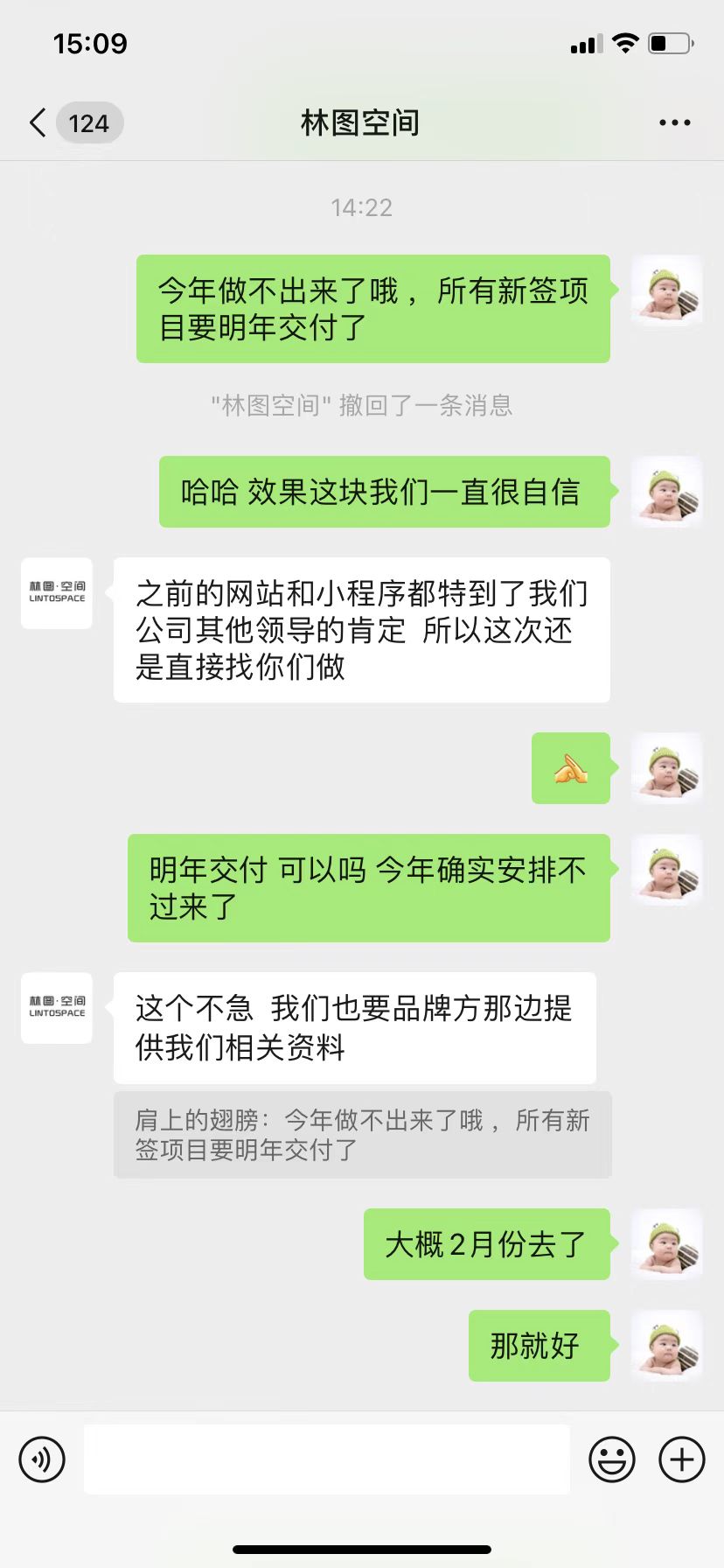Open the emoji sticker panel
724x1568 pixels.
click(x=611, y=1459)
